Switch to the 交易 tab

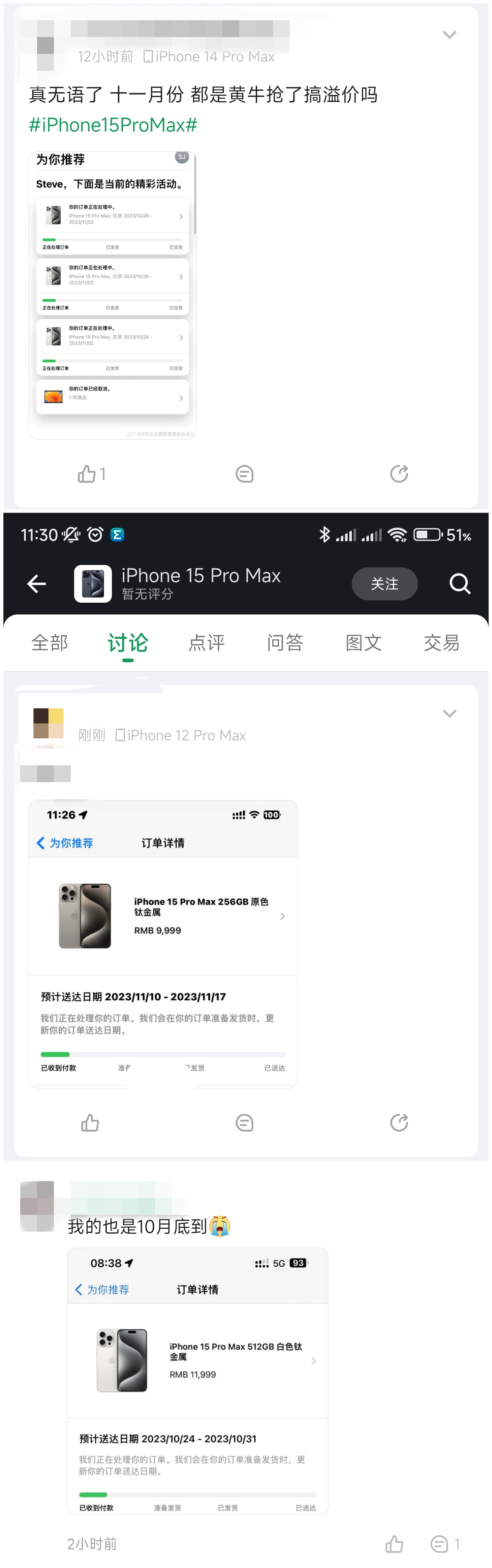(x=441, y=643)
